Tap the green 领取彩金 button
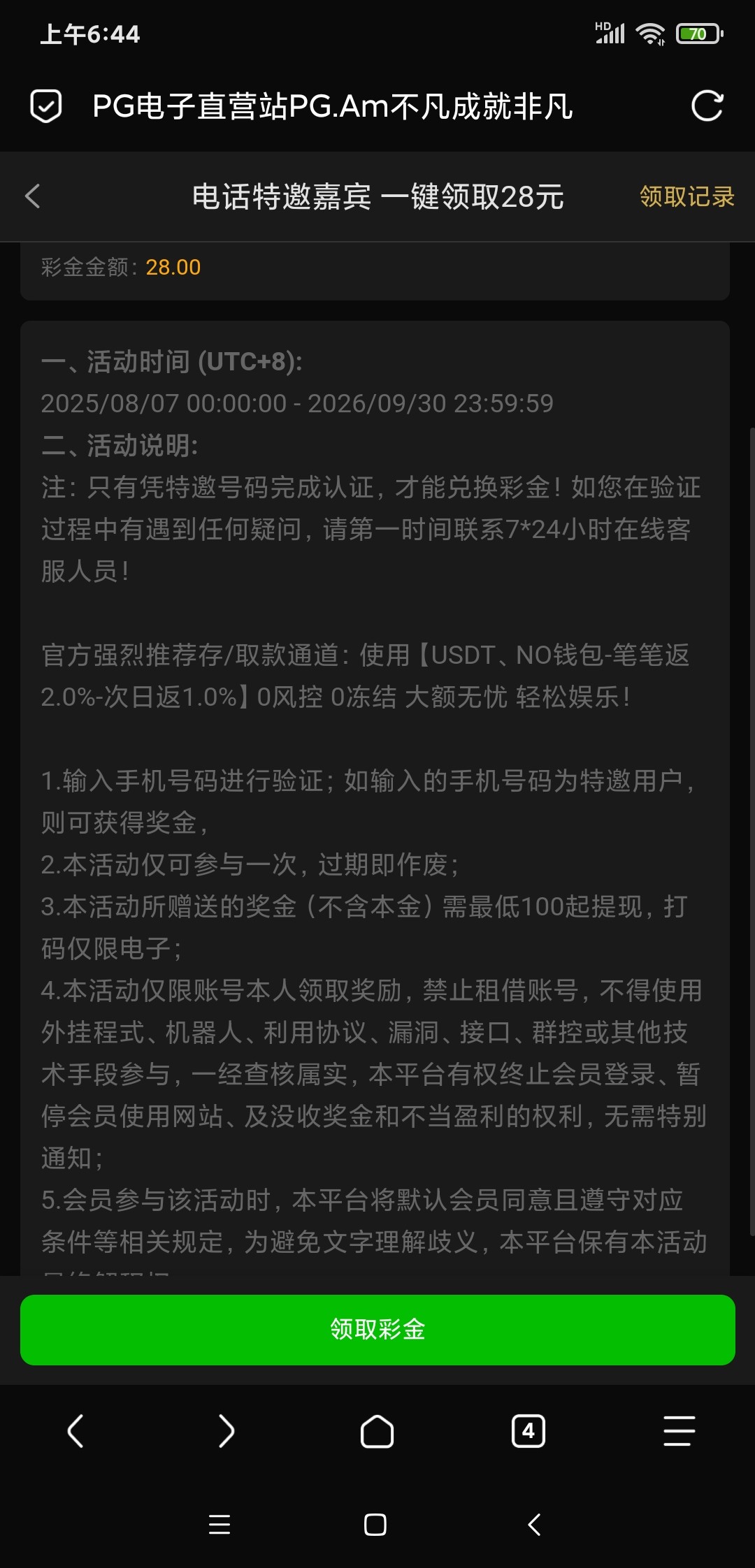The image size is (755, 1568). click(377, 1329)
